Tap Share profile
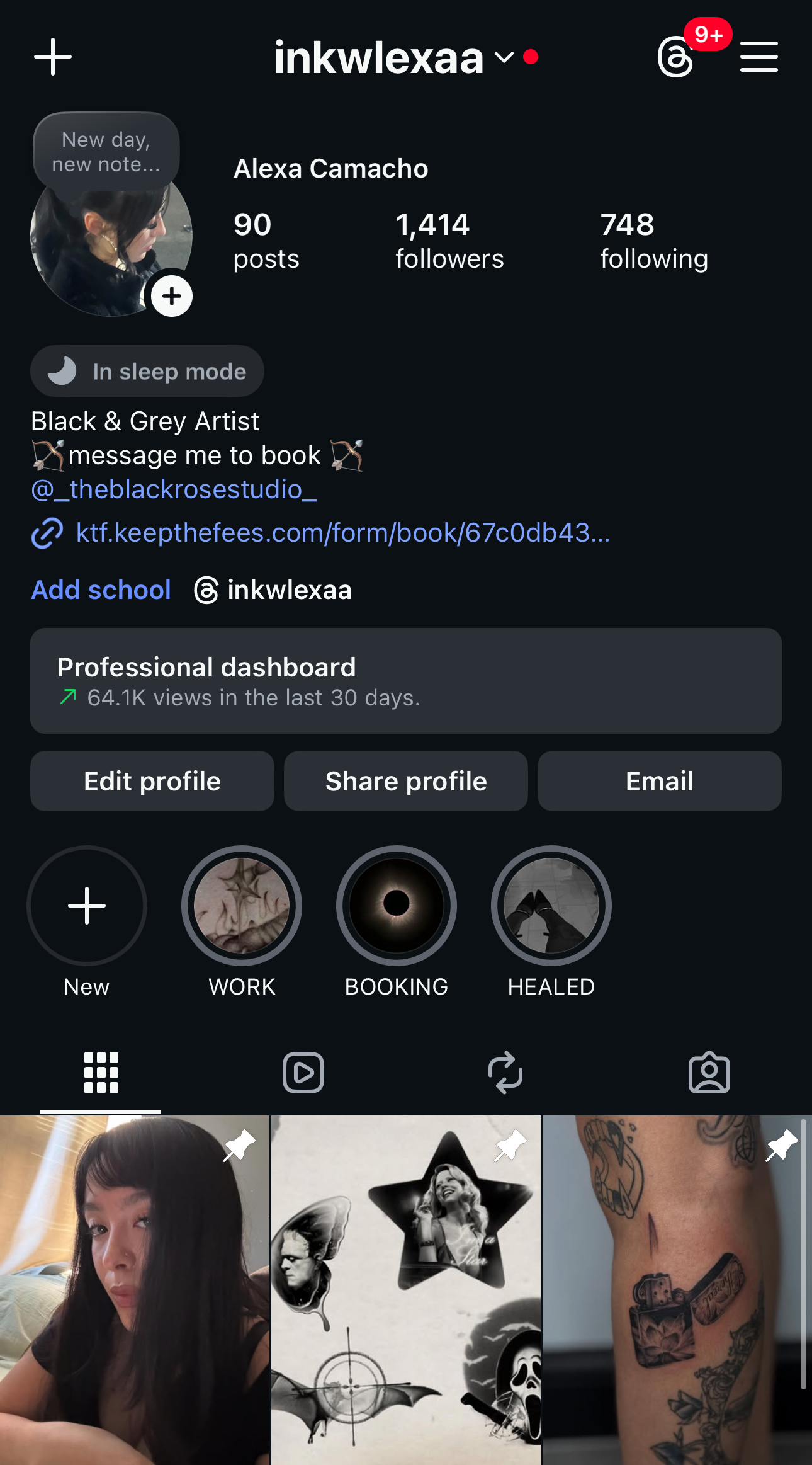 pos(406,781)
